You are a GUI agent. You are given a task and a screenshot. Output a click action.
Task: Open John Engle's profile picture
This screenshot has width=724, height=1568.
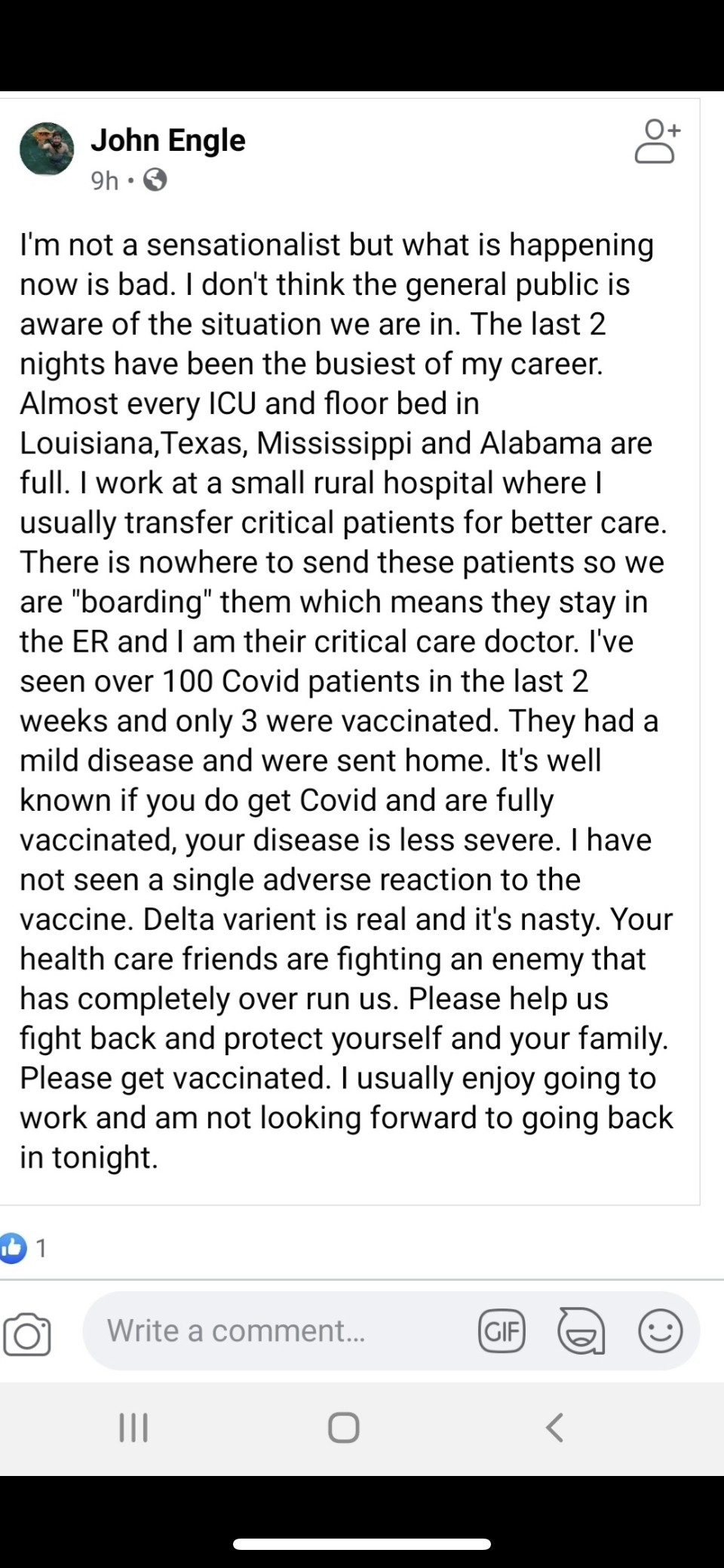(x=47, y=149)
